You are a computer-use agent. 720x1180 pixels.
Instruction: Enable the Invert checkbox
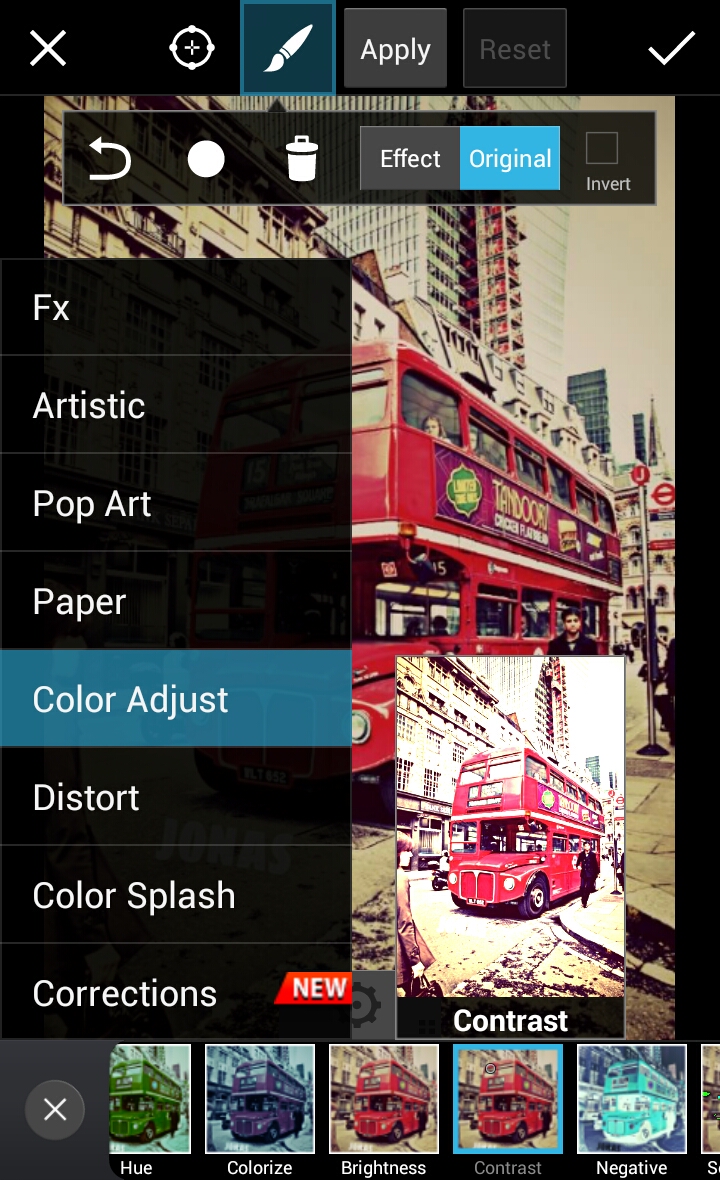click(x=604, y=148)
